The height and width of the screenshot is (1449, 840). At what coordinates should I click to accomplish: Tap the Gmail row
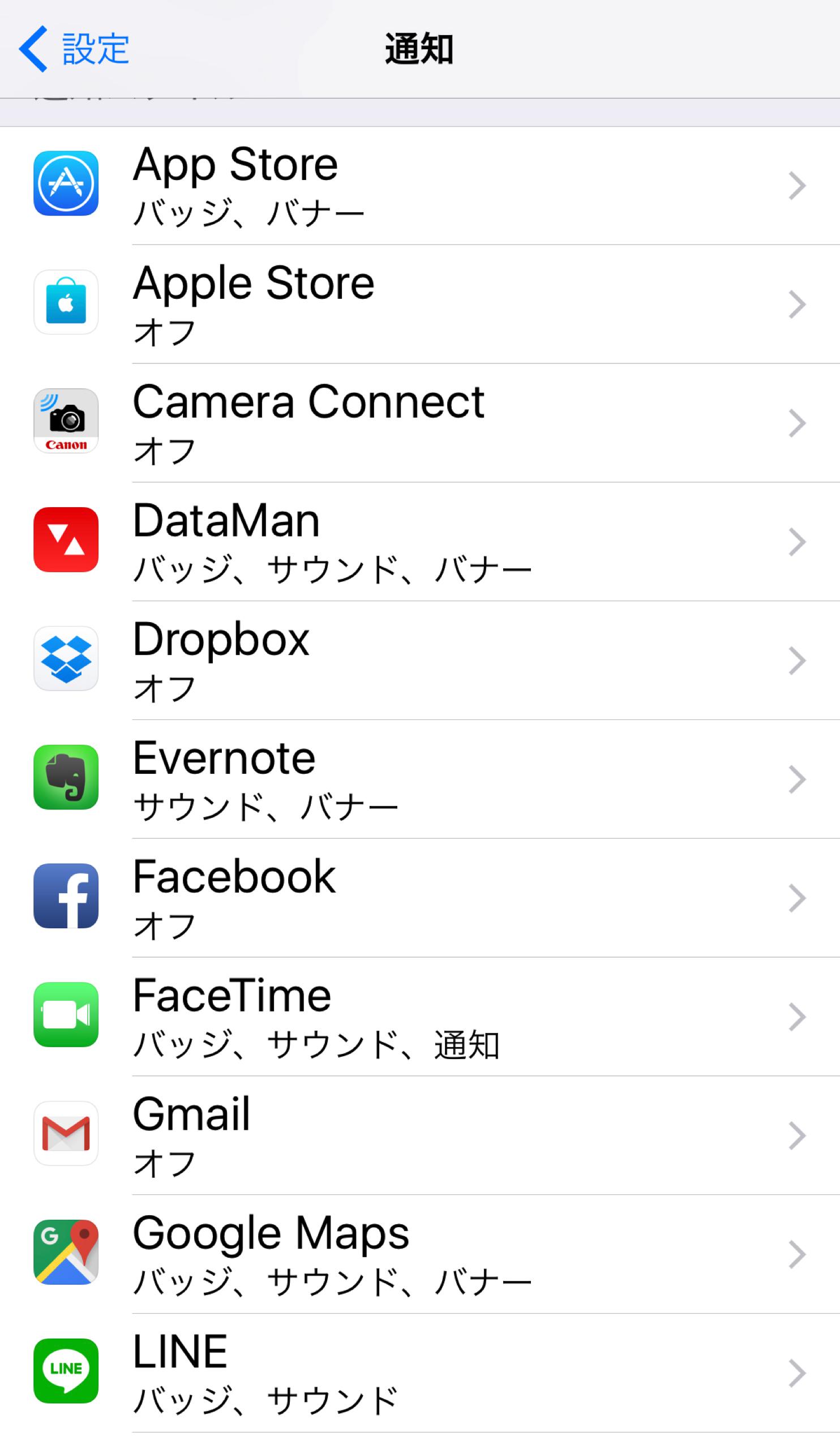(419, 1135)
